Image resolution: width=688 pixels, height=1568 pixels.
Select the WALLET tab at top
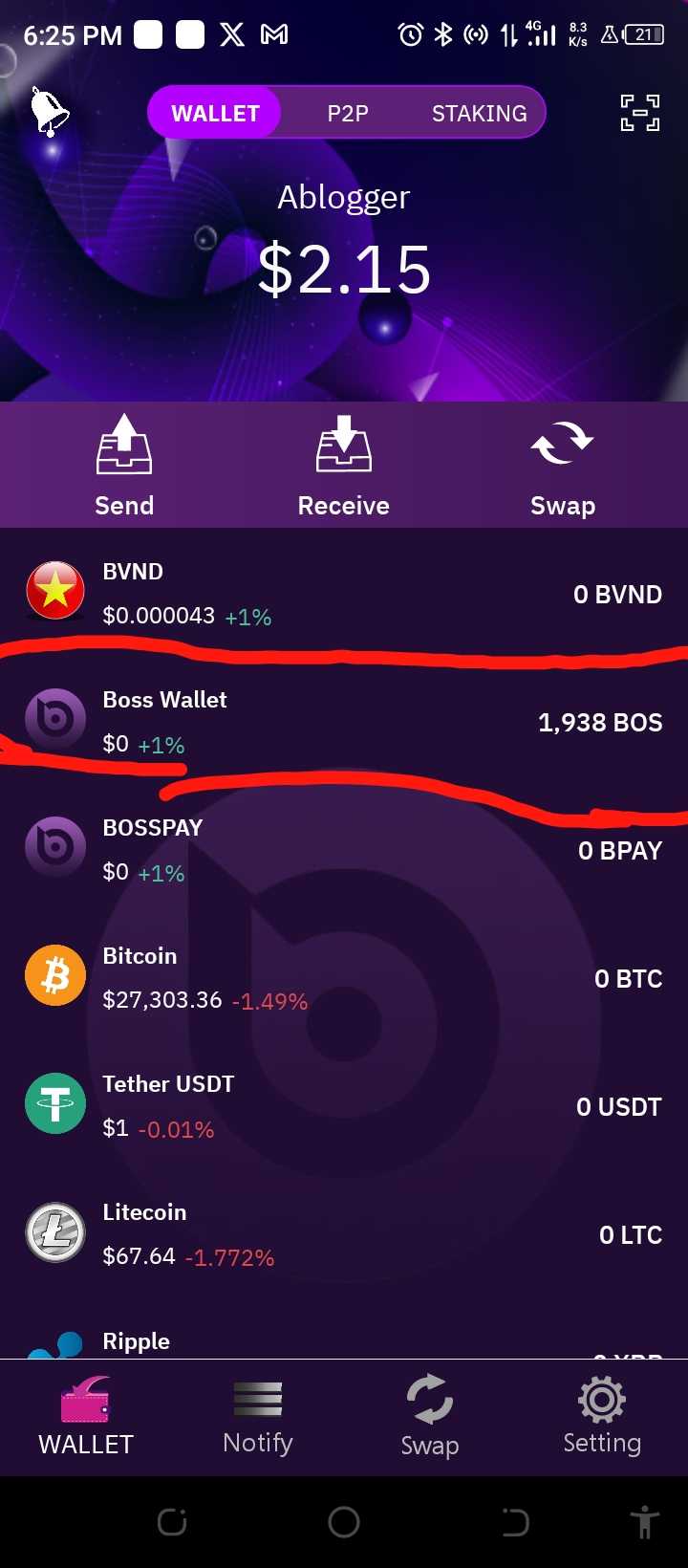215,113
